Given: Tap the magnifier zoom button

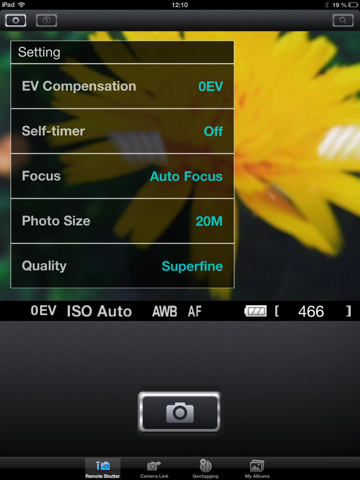Looking at the screenshot, I should tap(343, 21).
